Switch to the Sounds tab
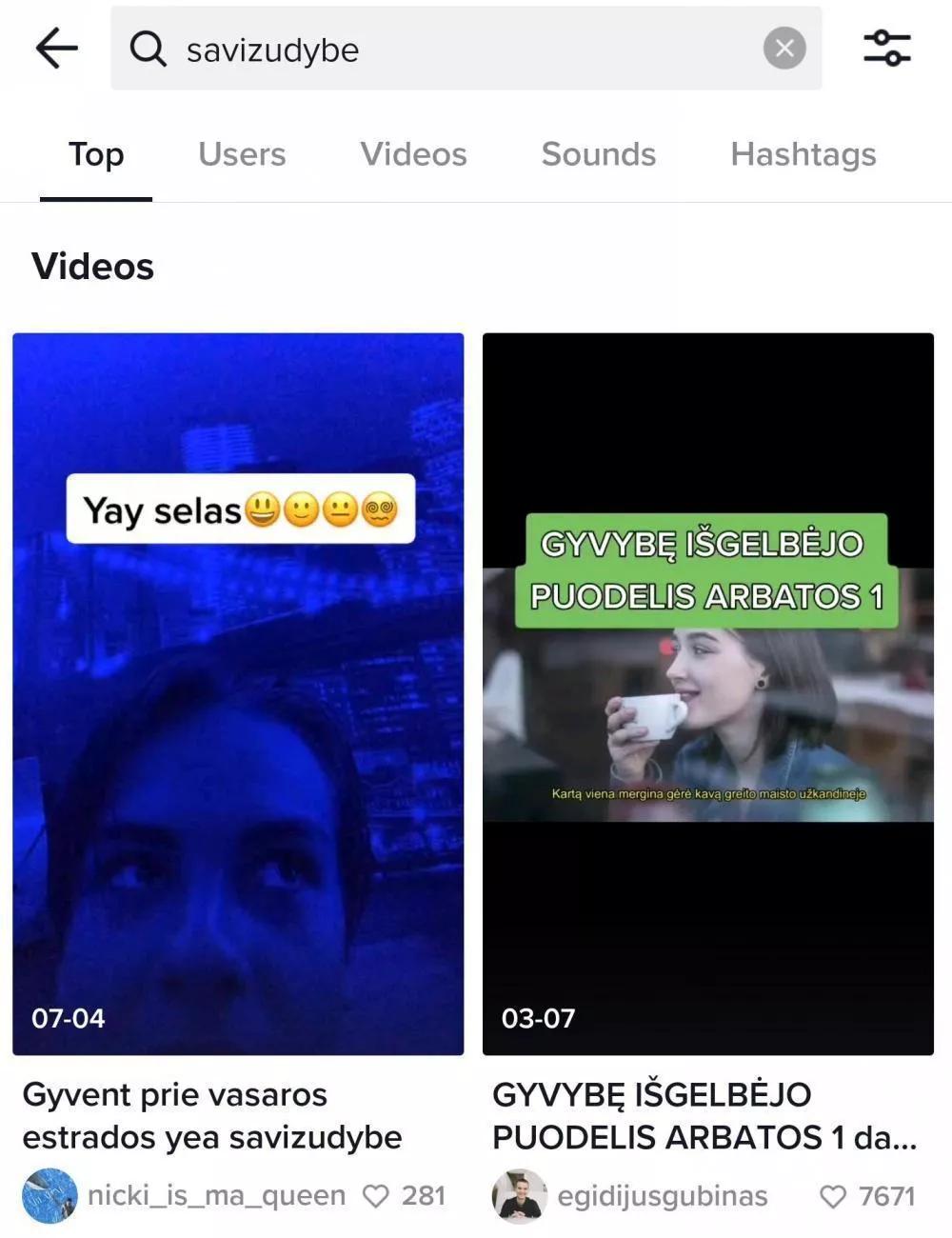Viewport: 952px width, 1238px height. point(598,154)
